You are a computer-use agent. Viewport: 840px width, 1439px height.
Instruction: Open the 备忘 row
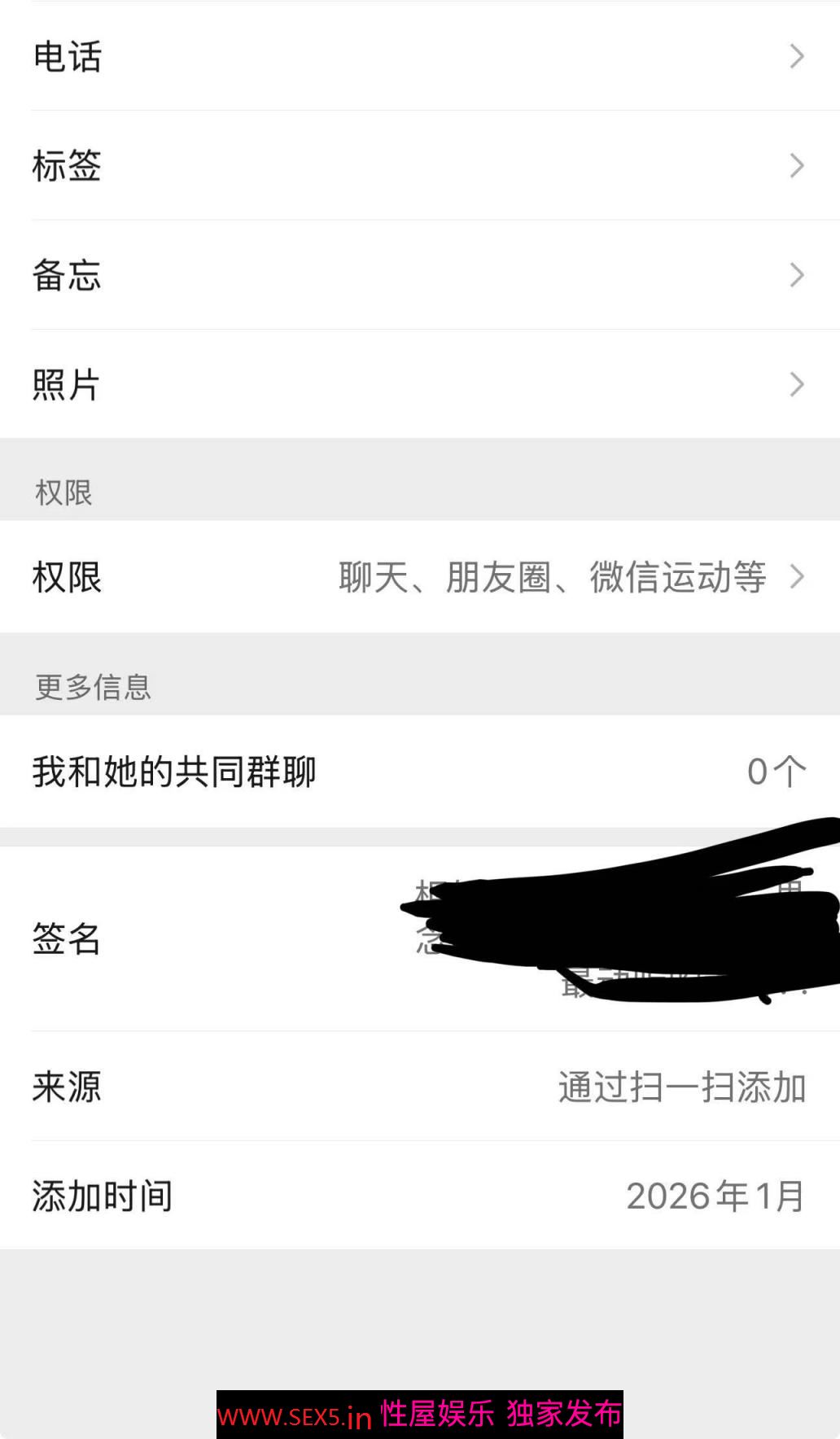coord(419,275)
